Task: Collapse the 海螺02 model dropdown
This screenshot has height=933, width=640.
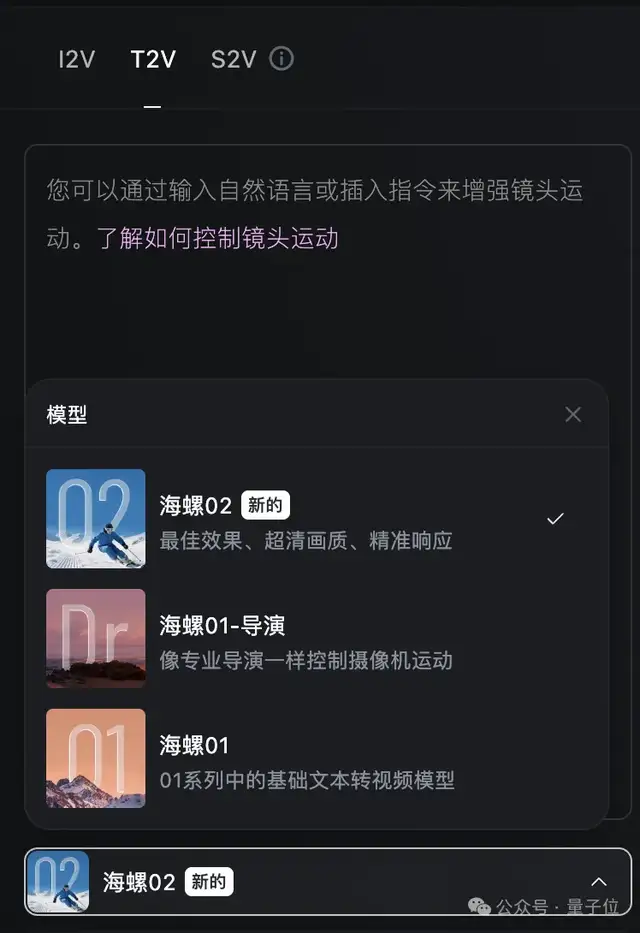Action: [x=598, y=882]
